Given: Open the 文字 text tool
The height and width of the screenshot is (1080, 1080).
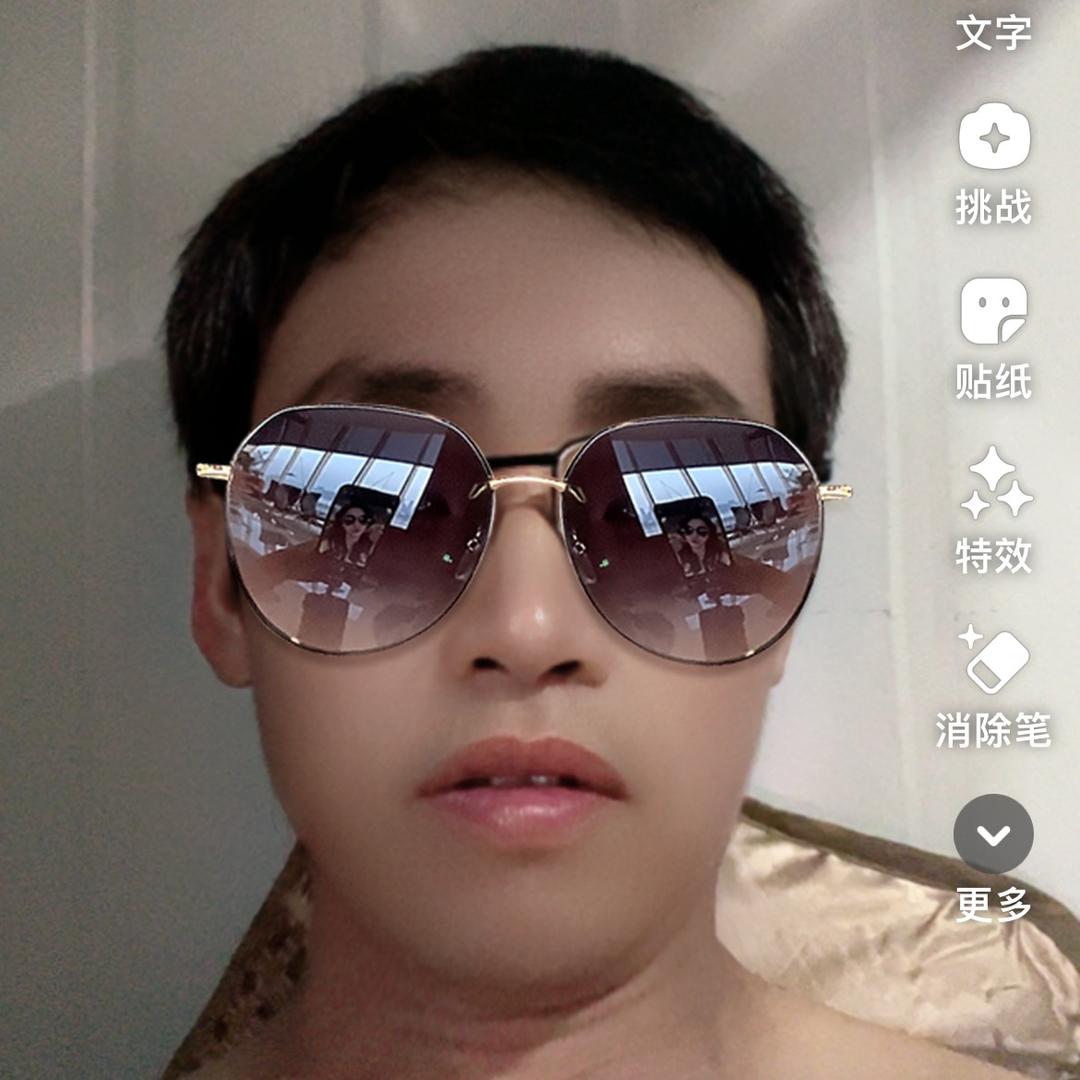Looking at the screenshot, I should coord(993,32).
